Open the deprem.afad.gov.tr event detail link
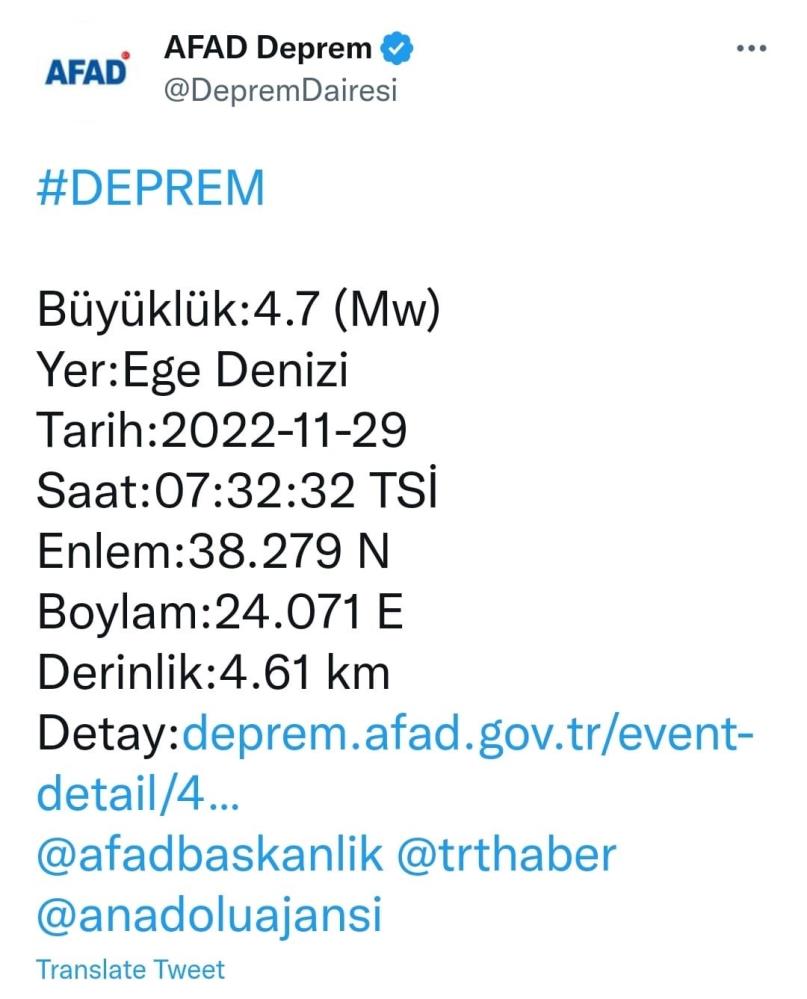Screen dimensions: 807x999 tap(395, 765)
